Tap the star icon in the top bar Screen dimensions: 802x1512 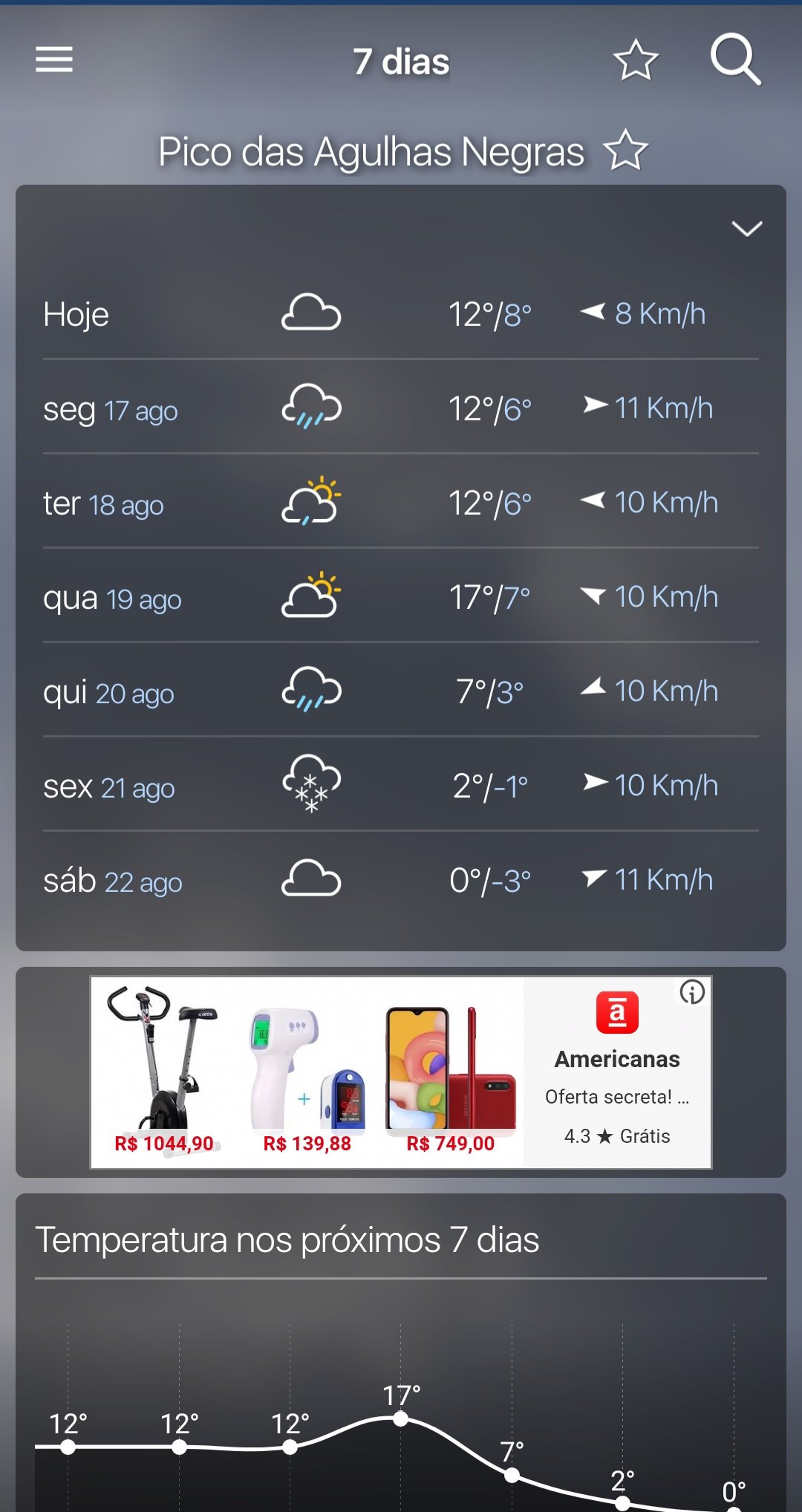point(636,60)
